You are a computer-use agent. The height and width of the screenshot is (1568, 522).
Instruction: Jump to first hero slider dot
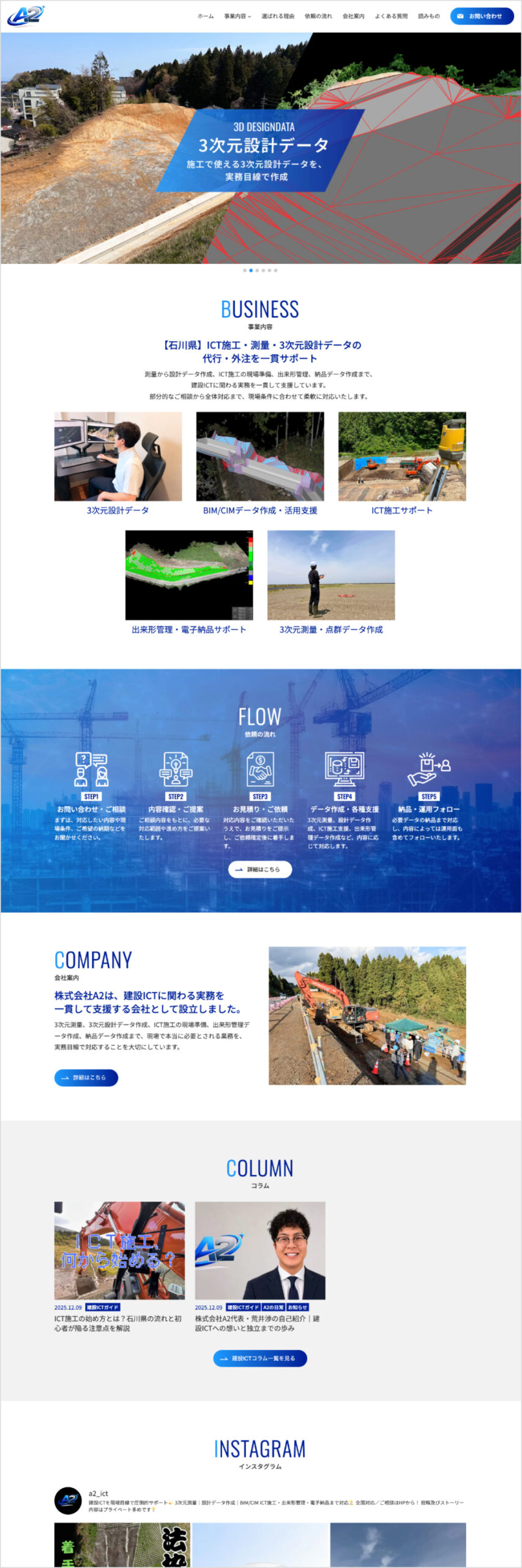pos(245,270)
